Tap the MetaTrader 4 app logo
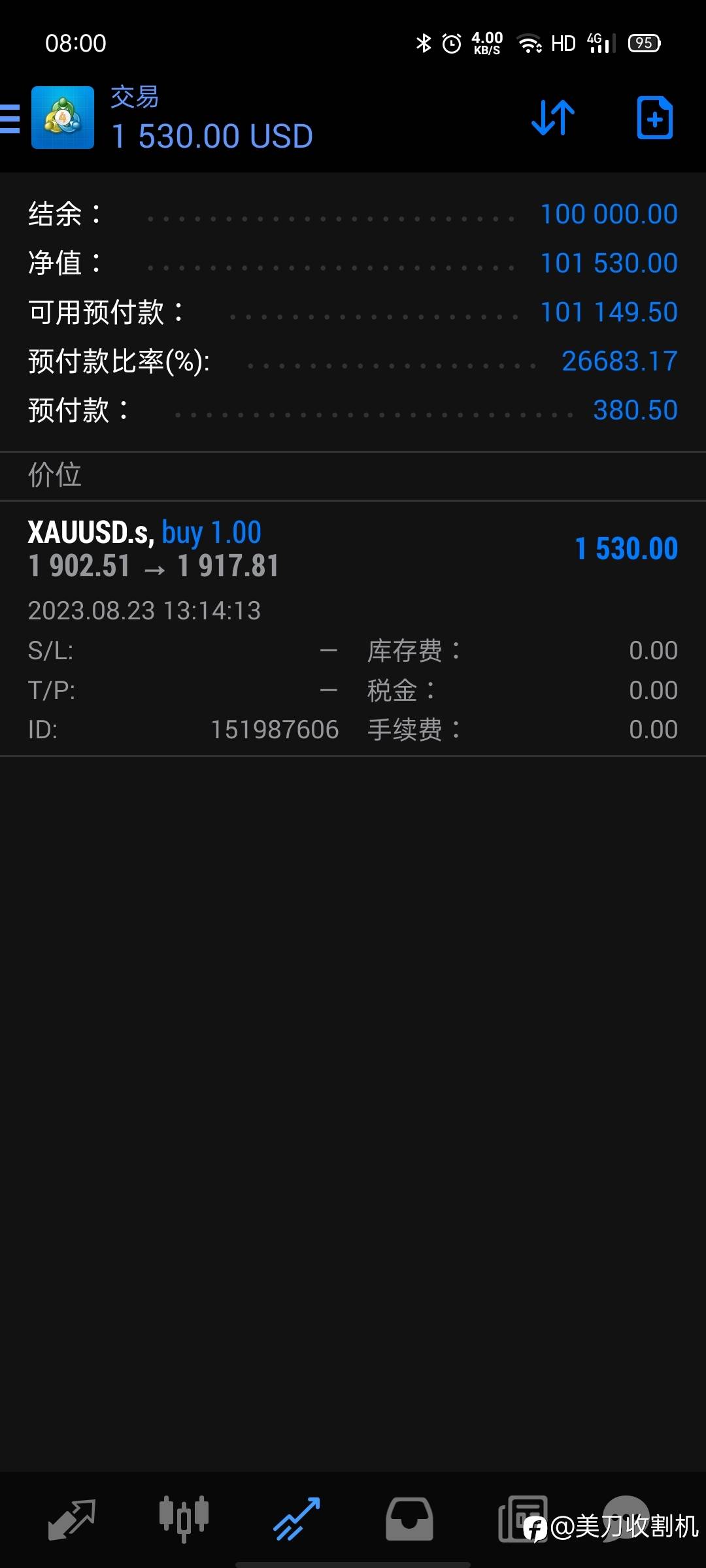 coord(61,118)
